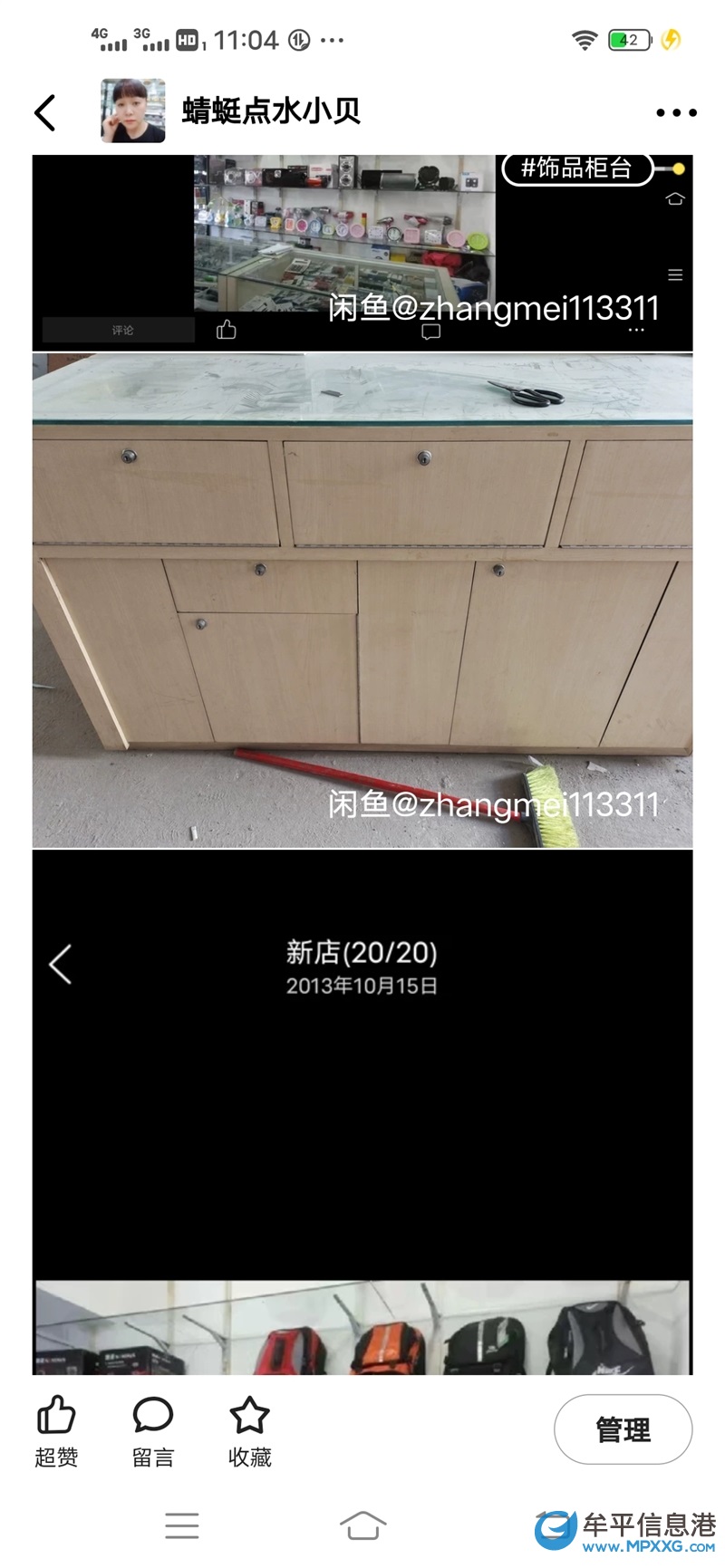Open the 管理 manage button

tap(623, 1429)
